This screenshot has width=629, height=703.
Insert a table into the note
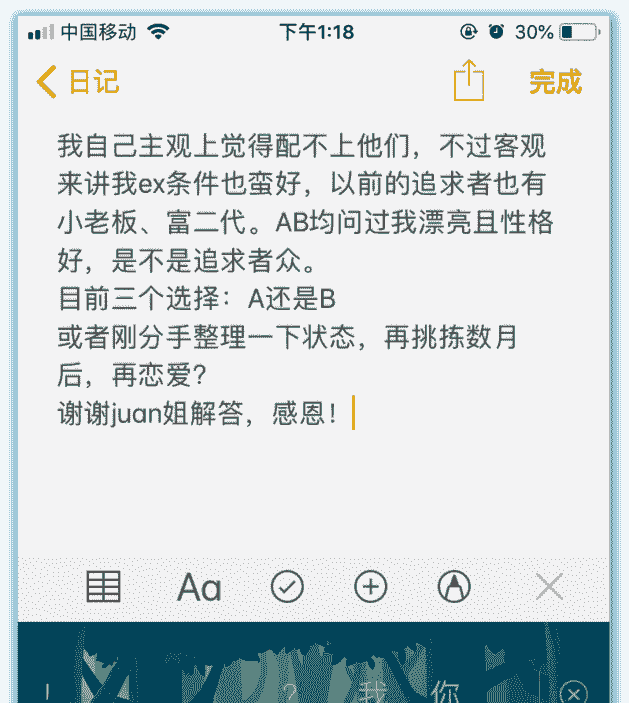pyautogui.click(x=103, y=587)
